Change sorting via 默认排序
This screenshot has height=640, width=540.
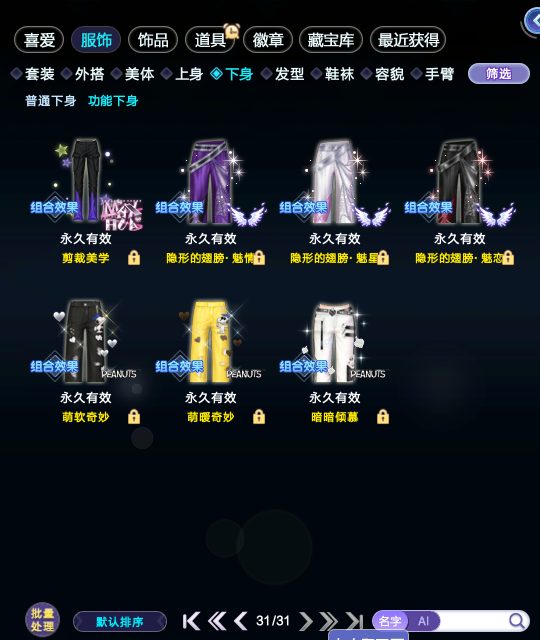[x=120, y=622]
